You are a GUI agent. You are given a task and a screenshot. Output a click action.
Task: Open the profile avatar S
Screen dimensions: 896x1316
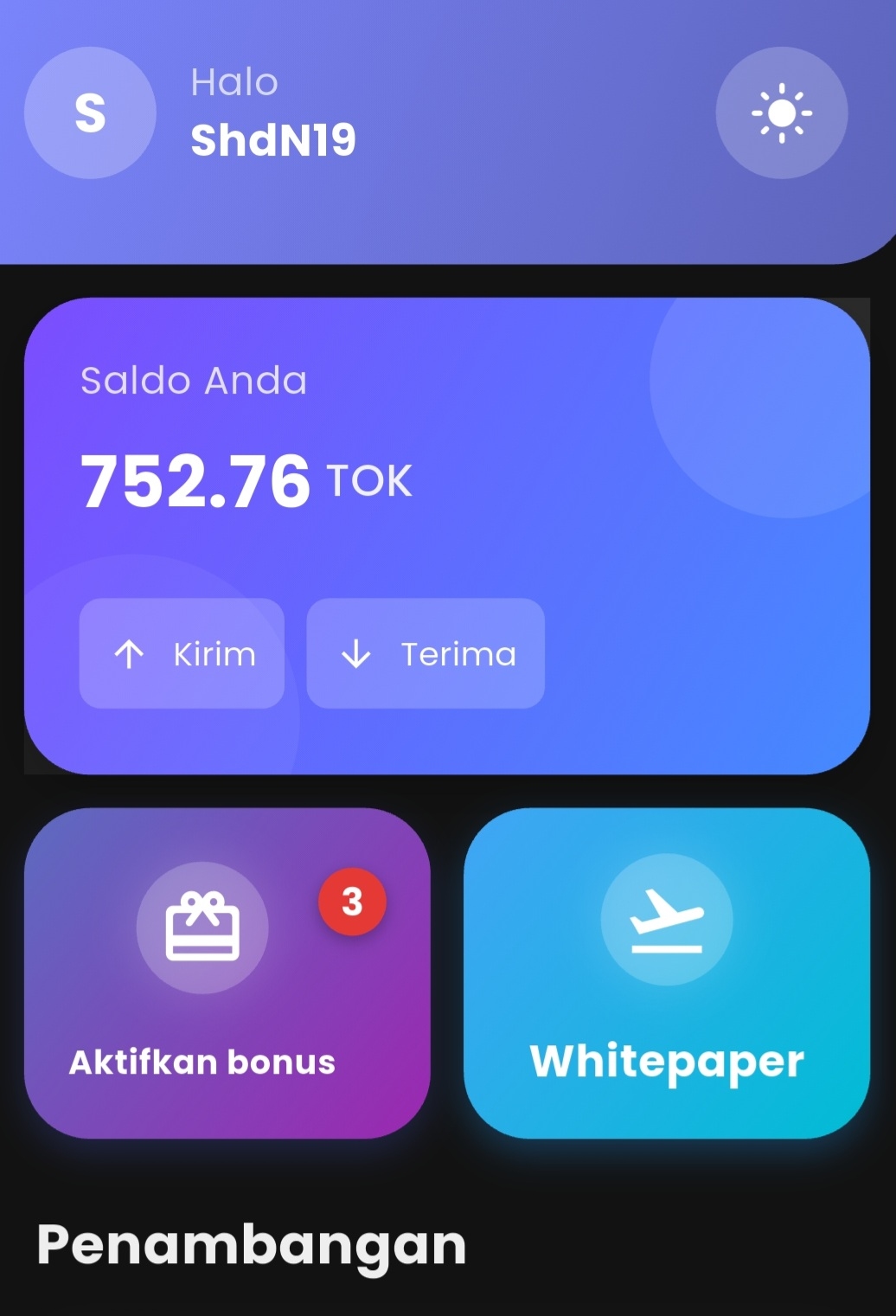(90, 113)
